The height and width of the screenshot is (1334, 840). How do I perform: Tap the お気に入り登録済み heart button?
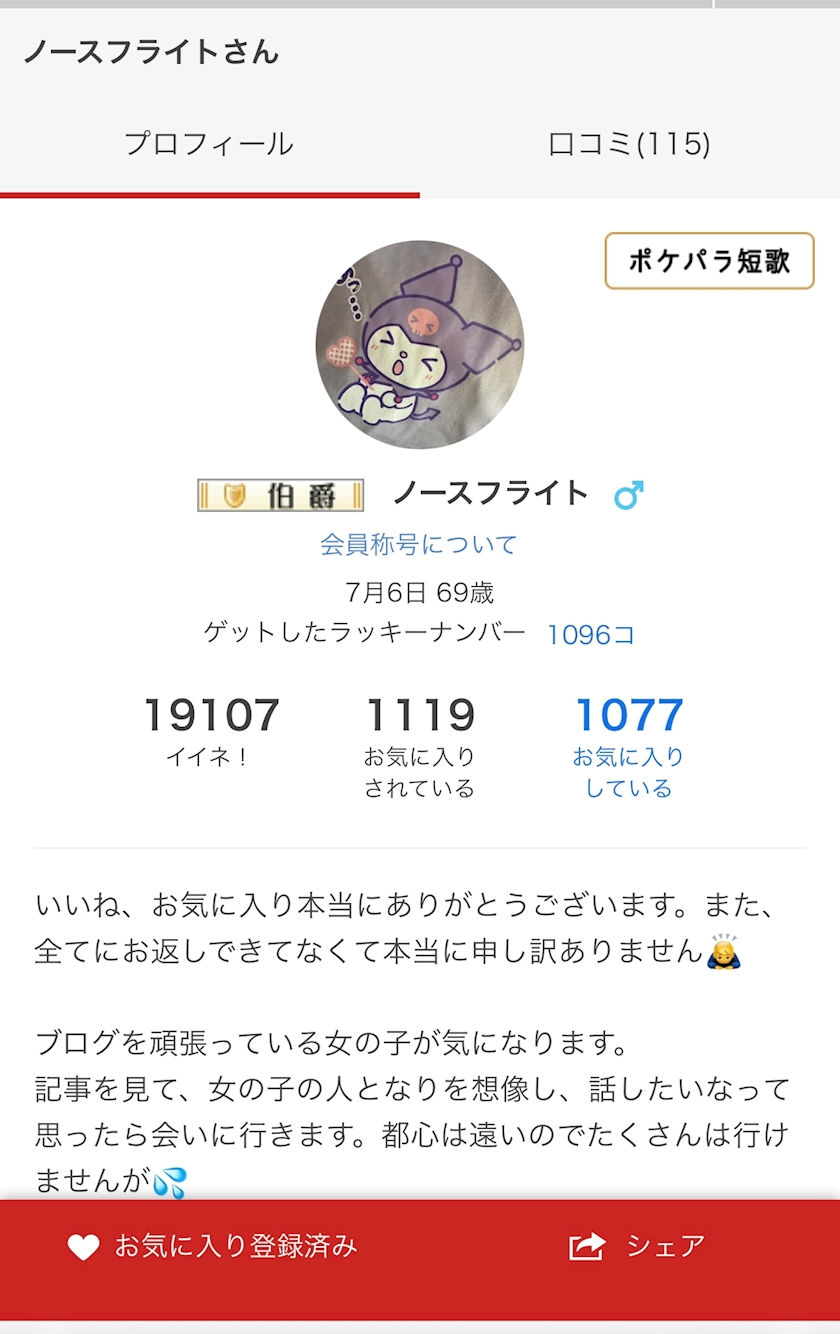212,1246
